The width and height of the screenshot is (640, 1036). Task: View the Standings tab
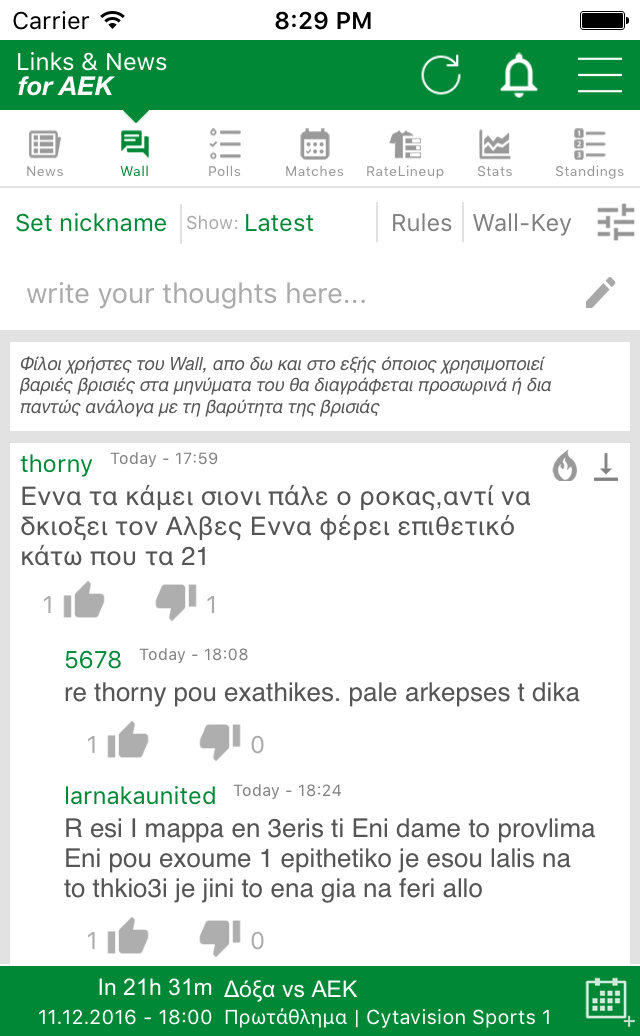coord(589,153)
